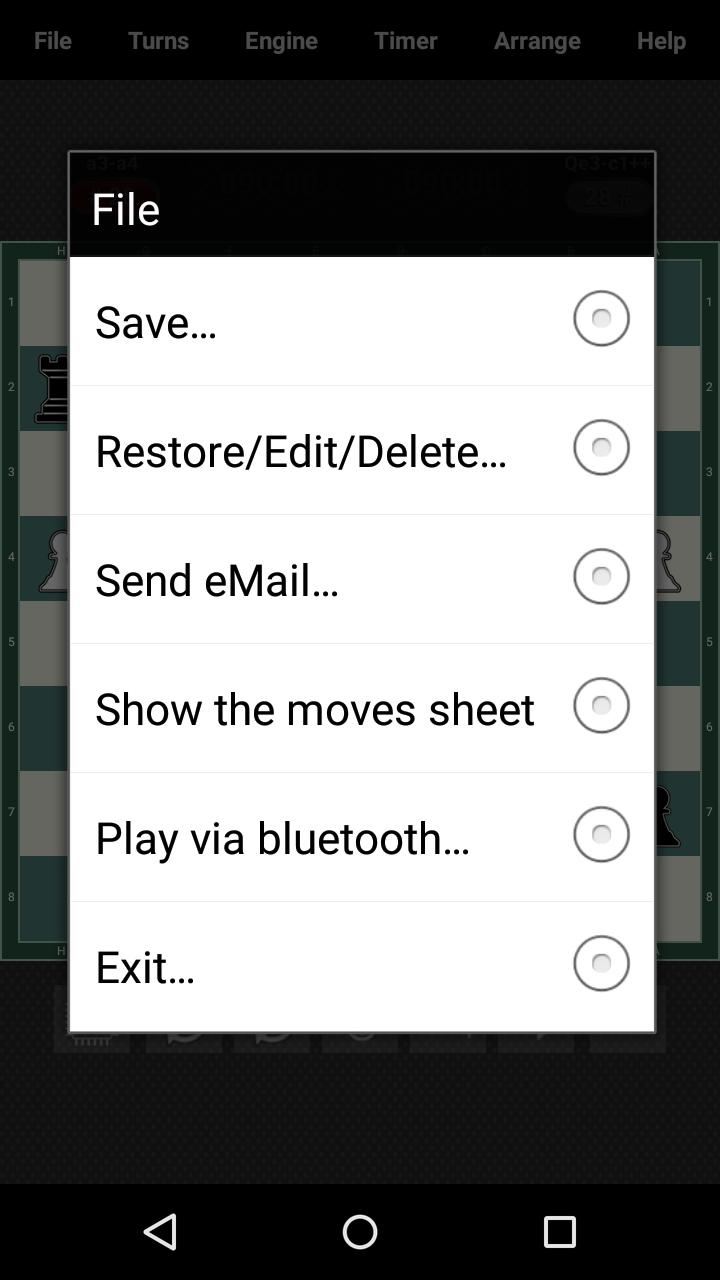This screenshot has height=1280, width=720.
Task: Tap the Android home button
Action: click(360, 1232)
